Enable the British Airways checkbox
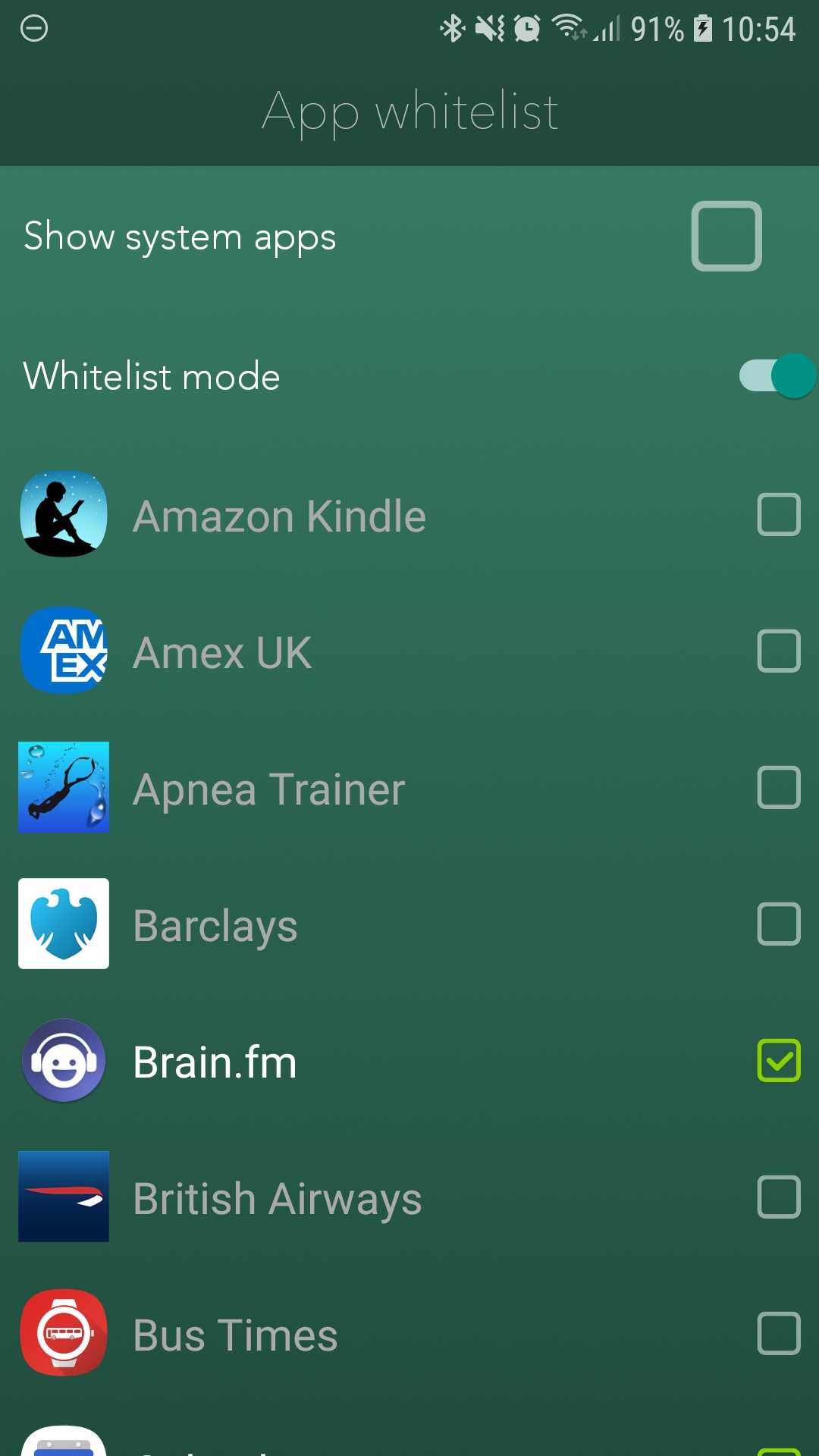The width and height of the screenshot is (819, 1456). (779, 1197)
